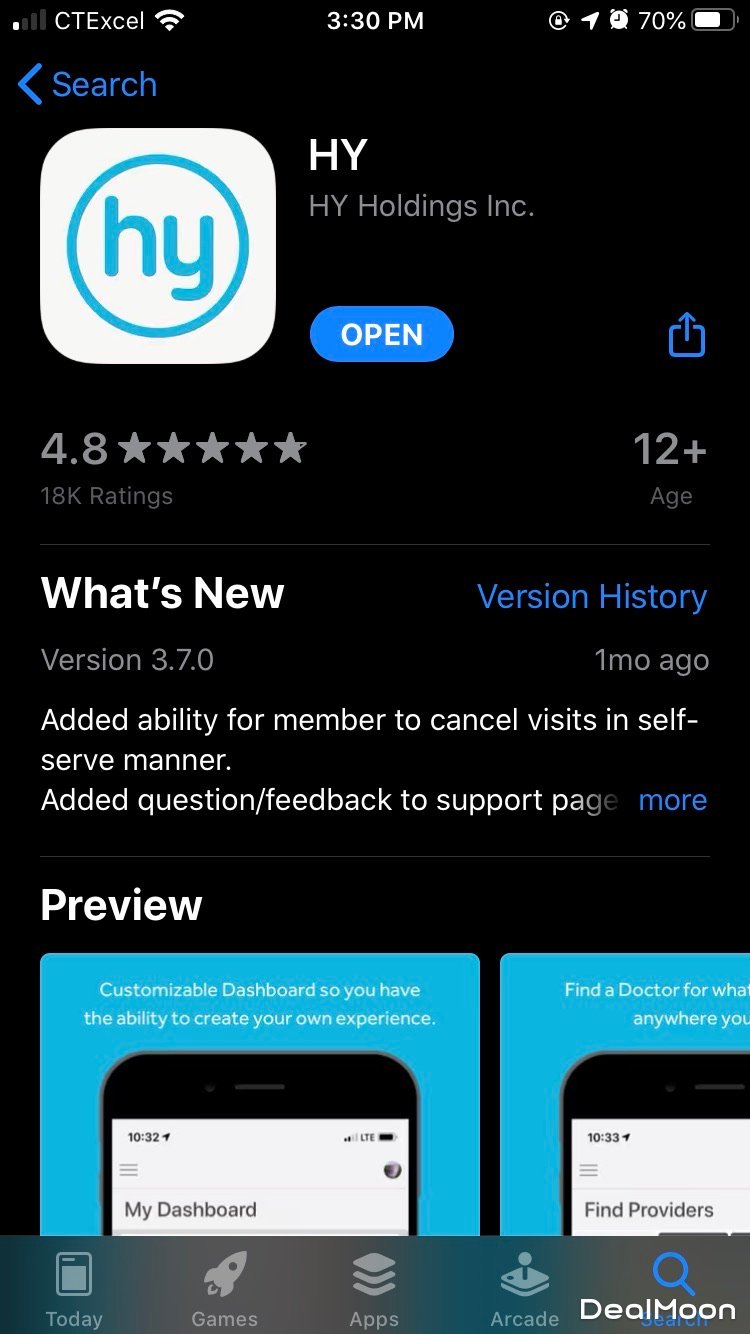Switch to the Arcade tab
Screen dimensions: 750x1334
pyautogui.click(x=524, y=1289)
